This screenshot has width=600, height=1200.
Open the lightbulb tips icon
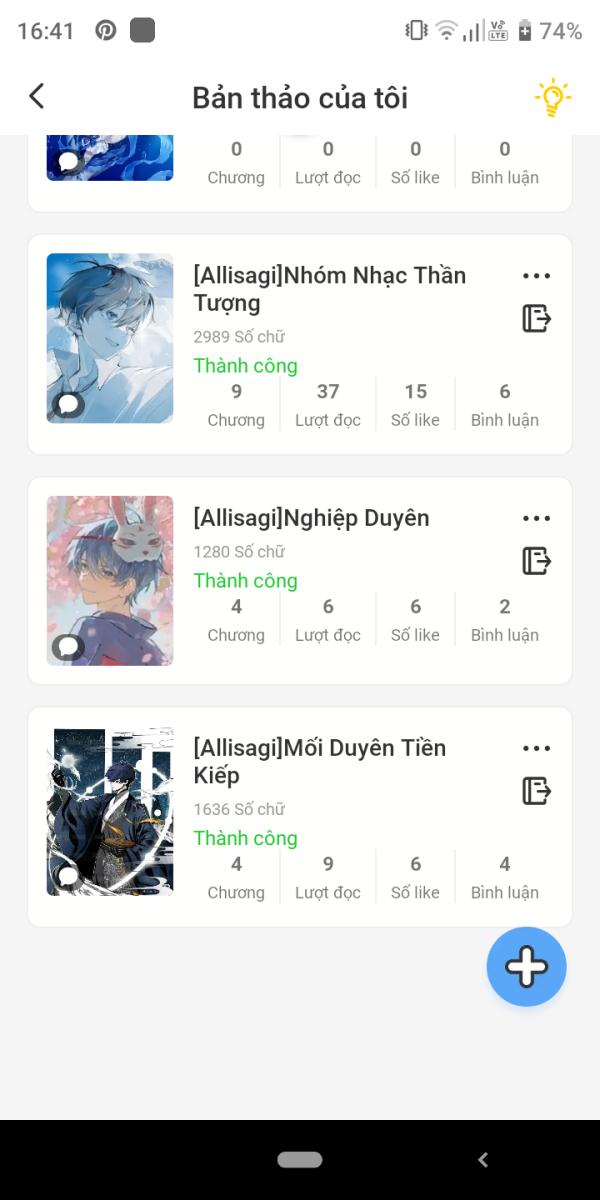tap(552, 98)
